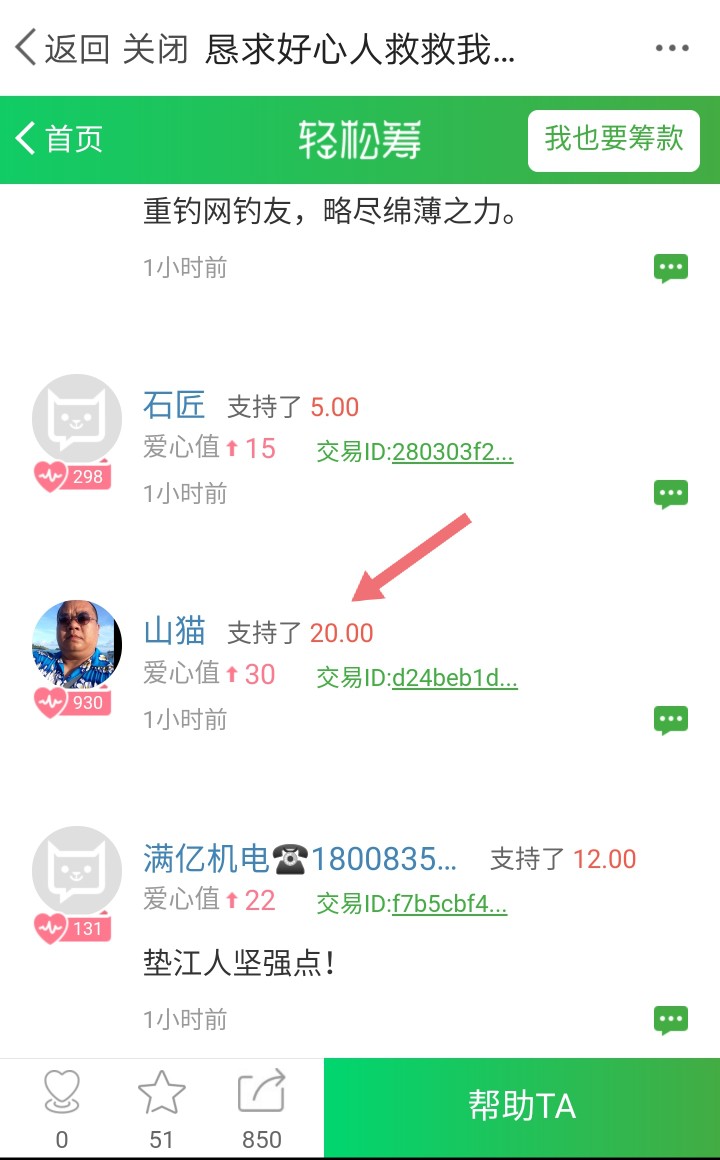Image resolution: width=720 pixels, height=1160 pixels.
Task: Tap 帮助TA to donate
Action: (522, 1106)
